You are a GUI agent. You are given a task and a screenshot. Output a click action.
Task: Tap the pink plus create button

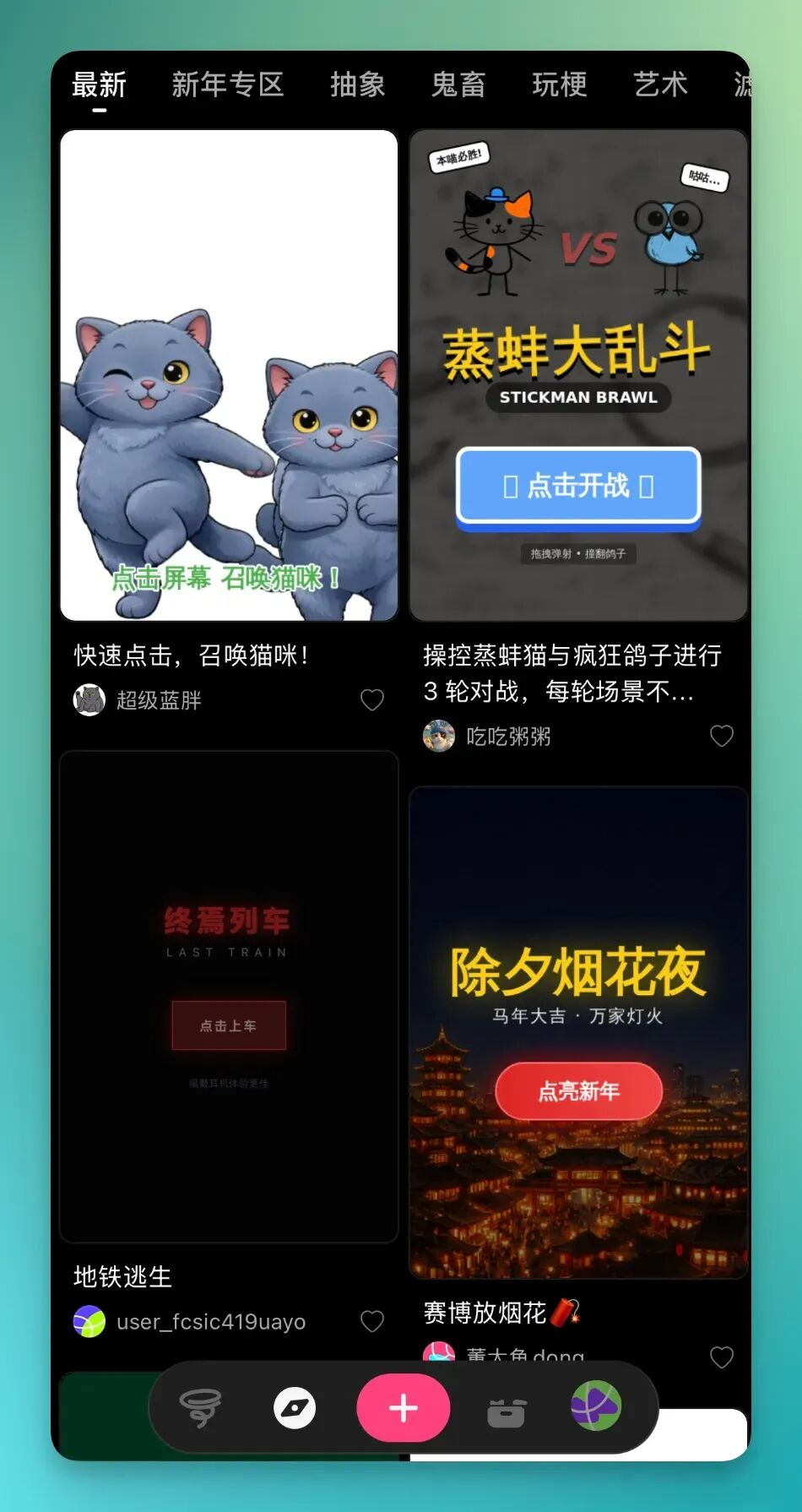pyautogui.click(x=404, y=1408)
